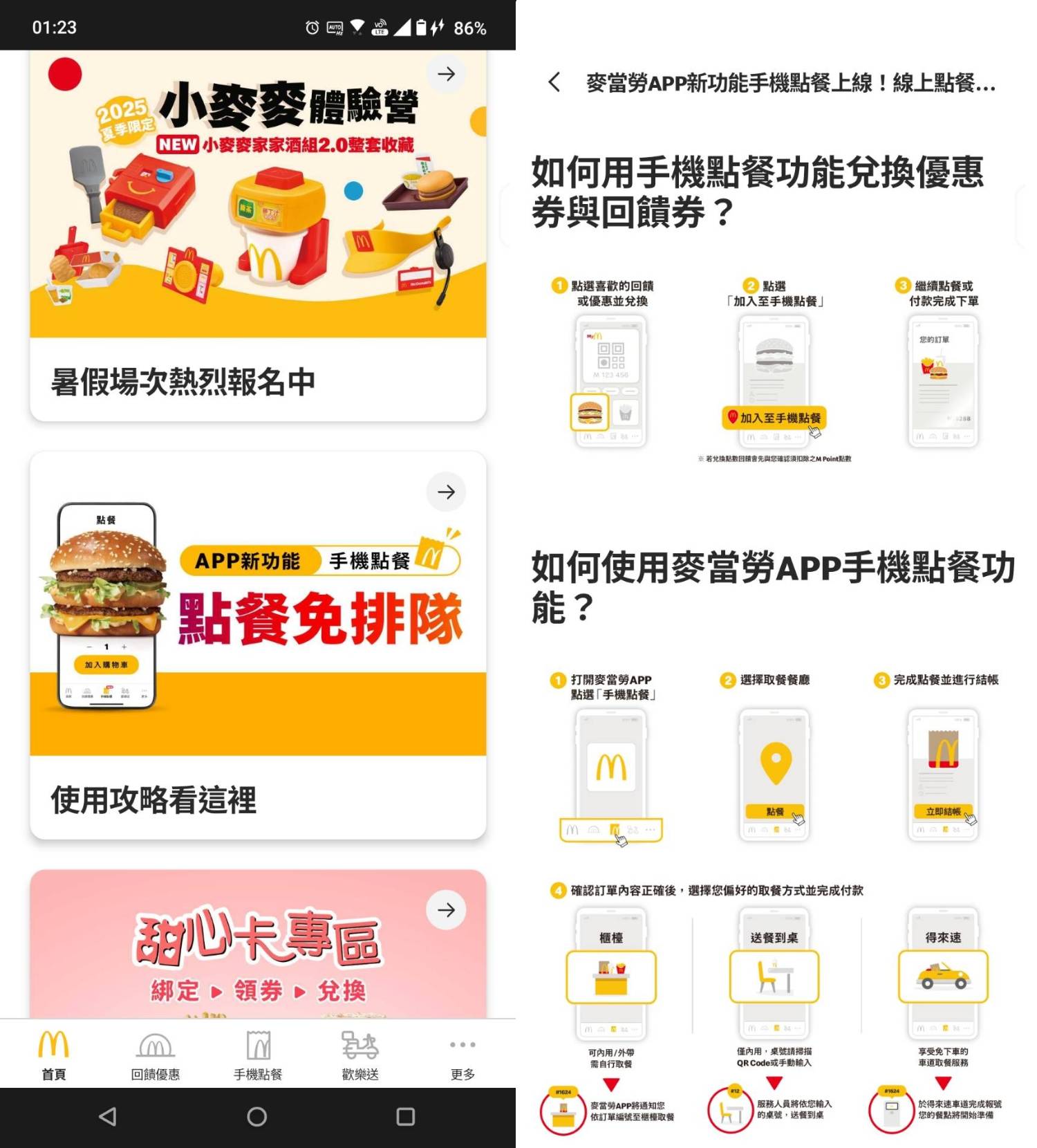Switch to the 首頁 home tab
This screenshot has width=1037, height=1148.
pyautogui.click(x=54, y=1055)
